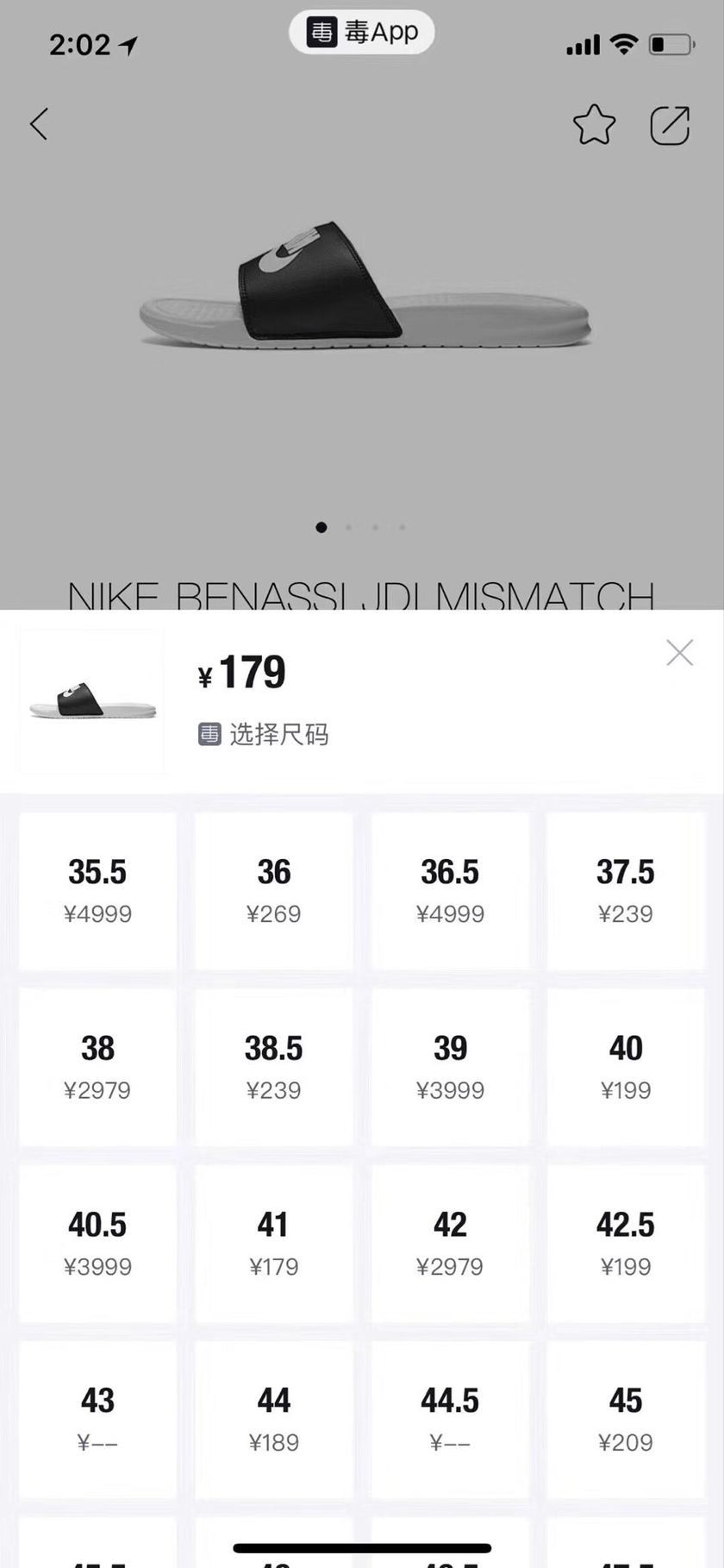Choose size 38 at ¥2979
This screenshot has height=1568, width=724.
pos(97,1067)
